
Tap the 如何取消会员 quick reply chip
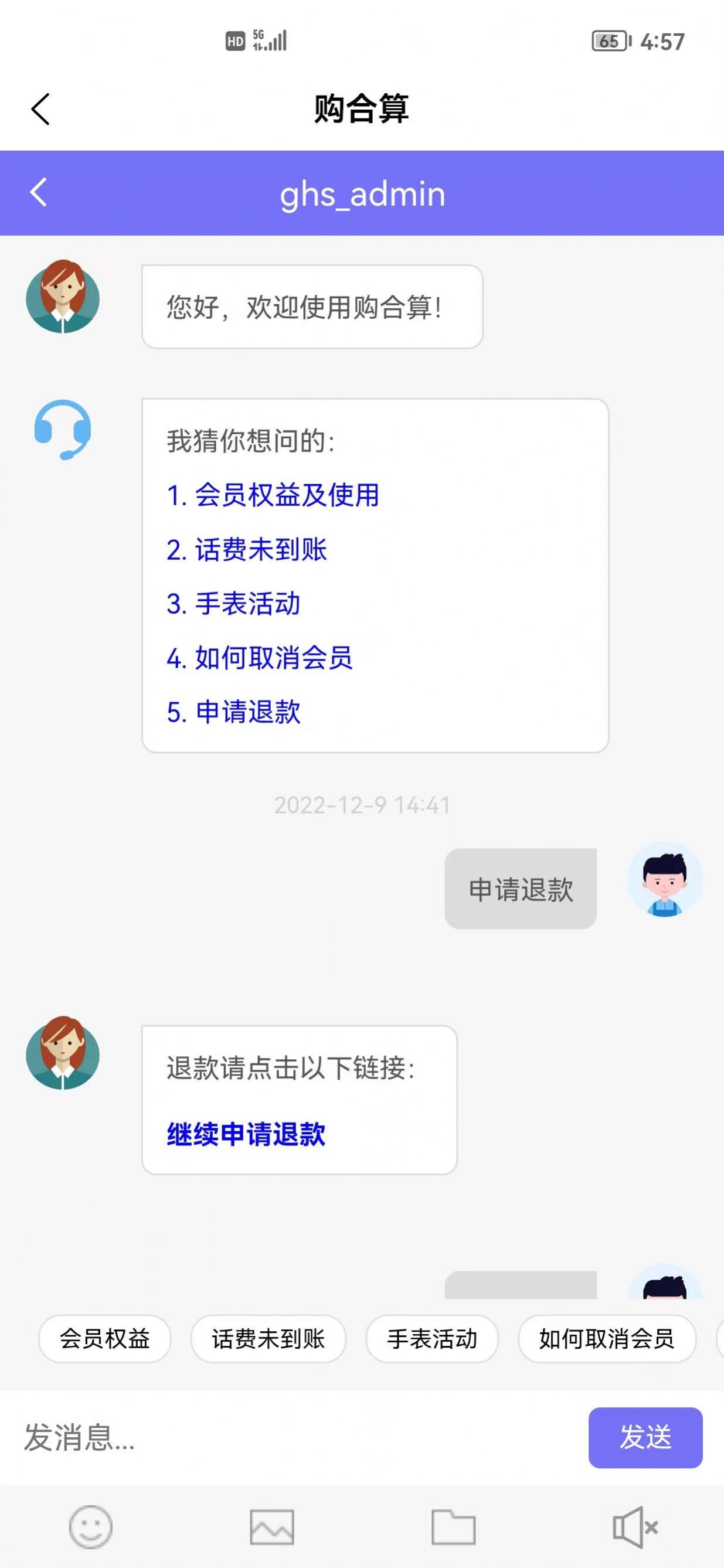tap(607, 1339)
